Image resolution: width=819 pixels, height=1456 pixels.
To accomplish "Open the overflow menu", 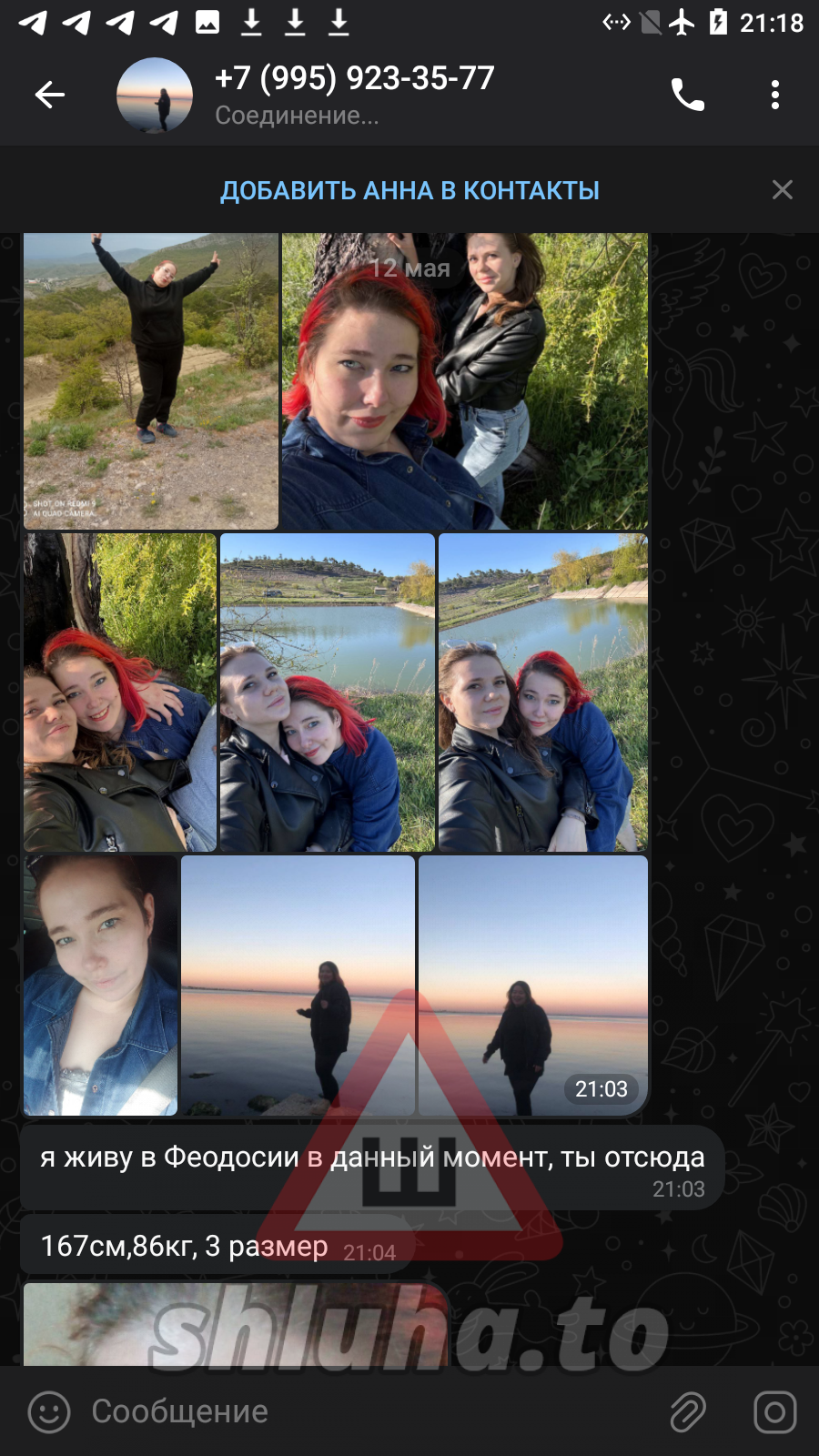I will coord(774,95).
